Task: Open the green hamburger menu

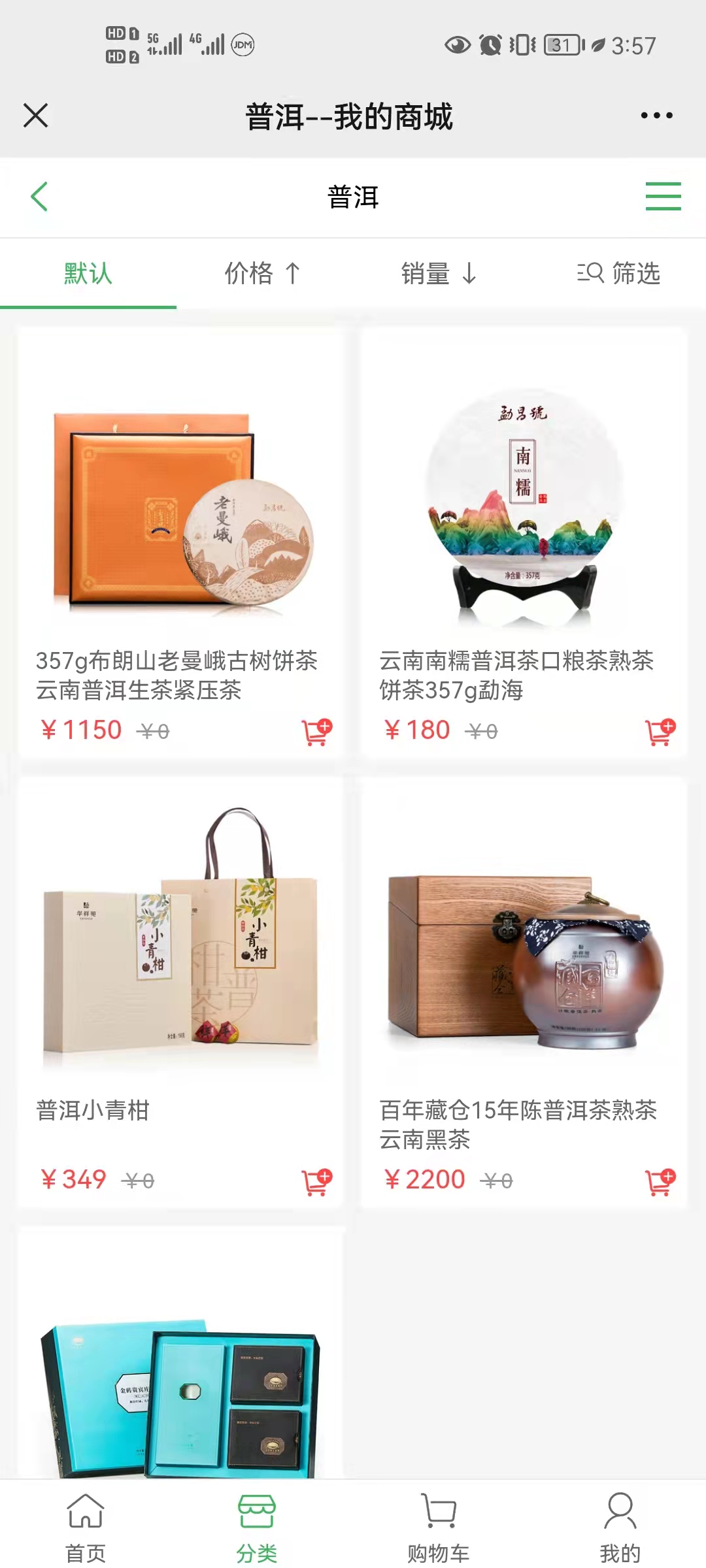Action: point(663,197)
